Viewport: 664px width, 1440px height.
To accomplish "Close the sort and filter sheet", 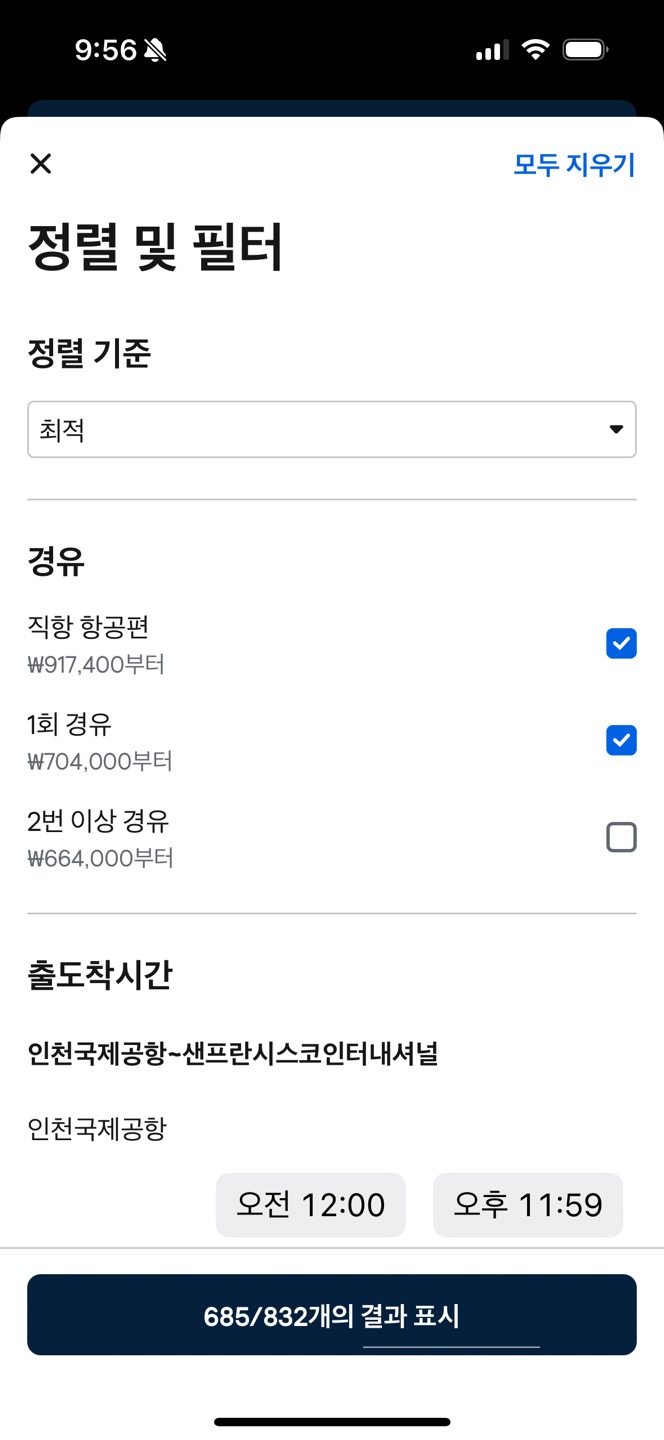I will click(x=41, y=164).
